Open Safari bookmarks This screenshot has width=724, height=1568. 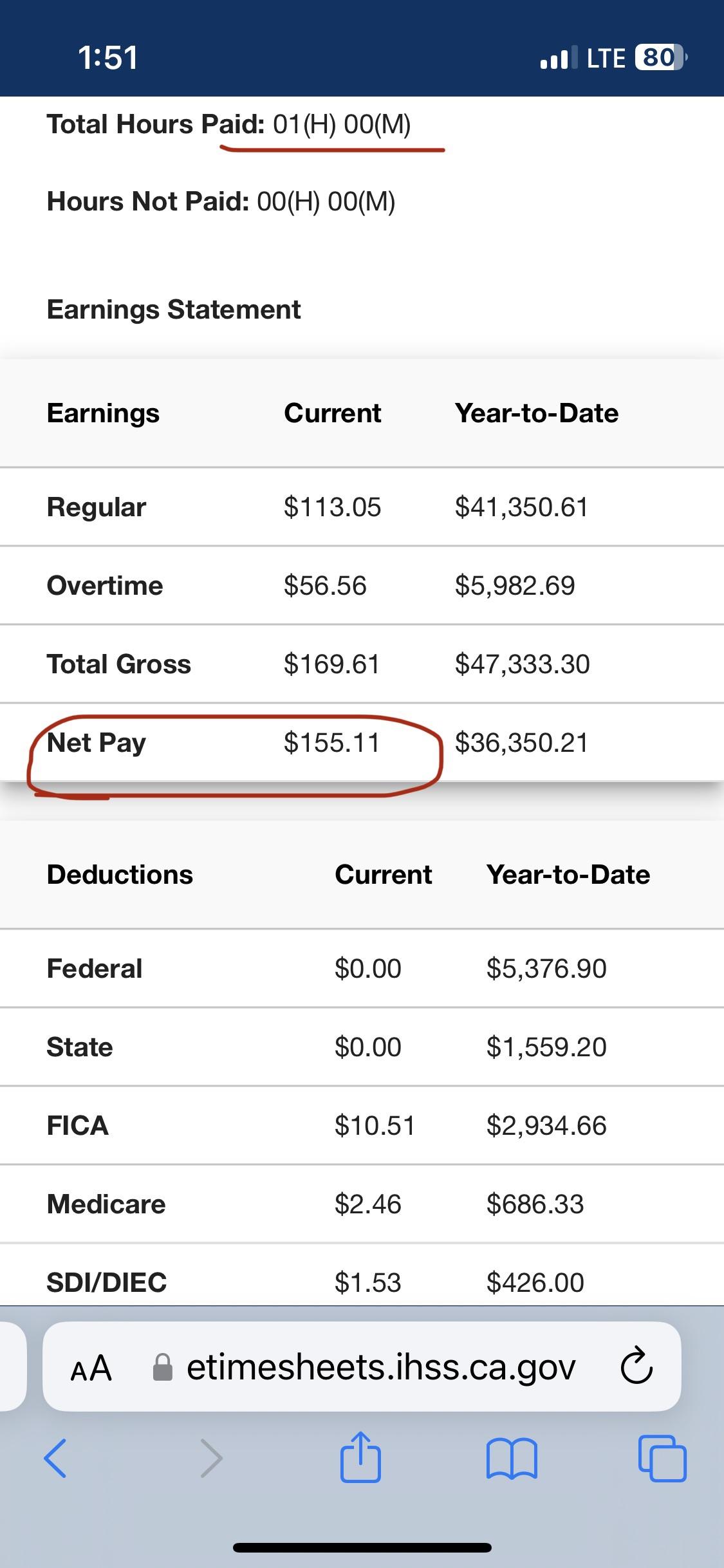512,1459
